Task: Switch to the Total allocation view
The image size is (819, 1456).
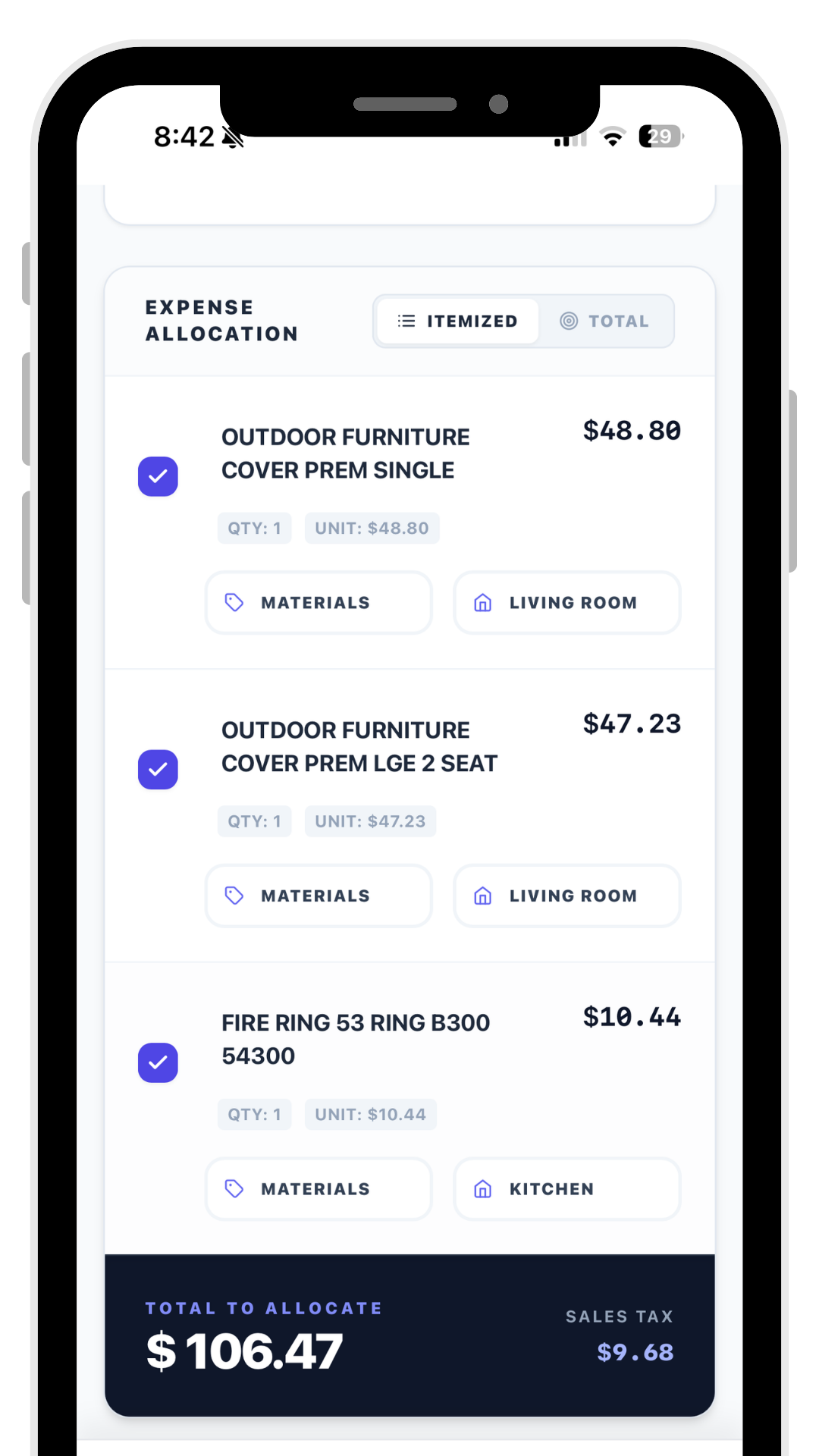Action: 605,322
